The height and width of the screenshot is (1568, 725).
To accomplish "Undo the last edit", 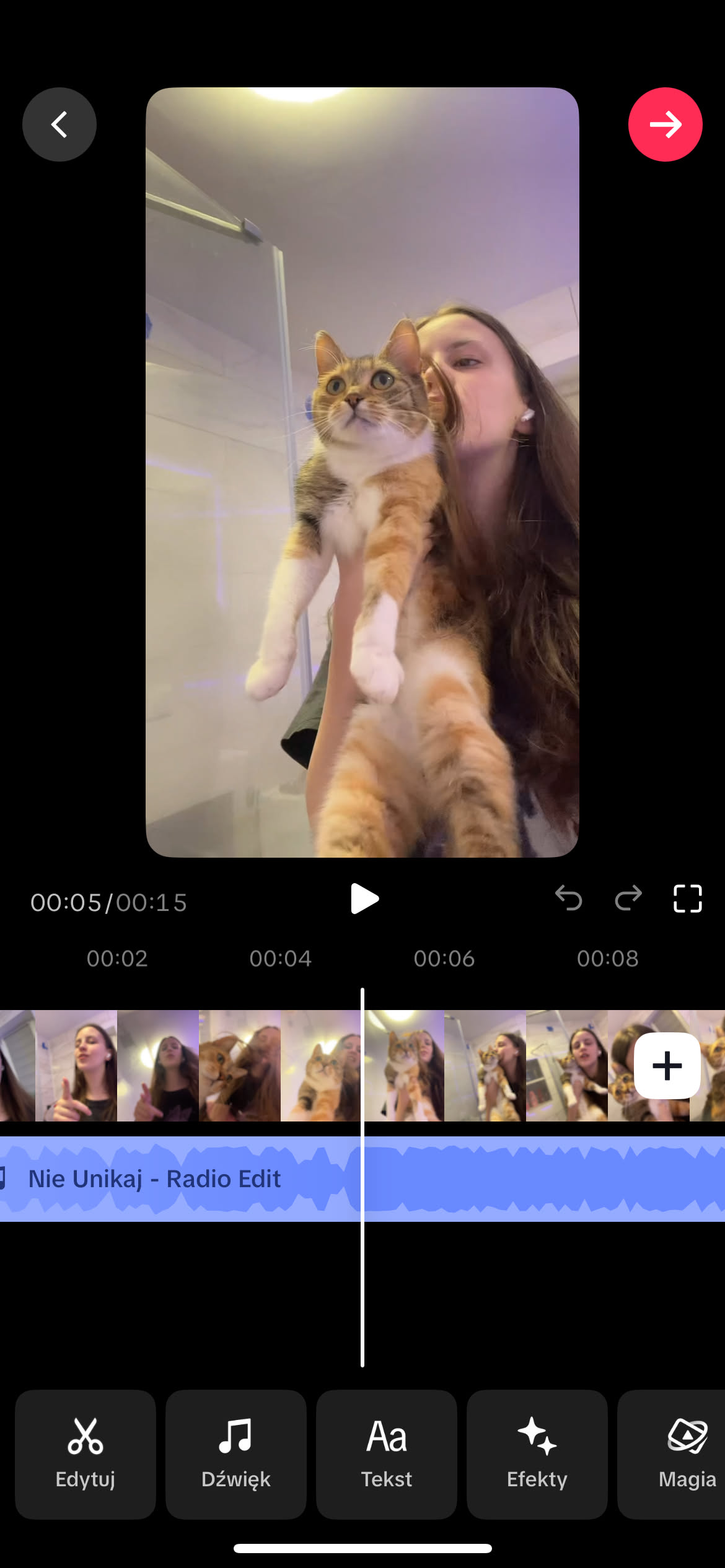I will coord(568,898).
